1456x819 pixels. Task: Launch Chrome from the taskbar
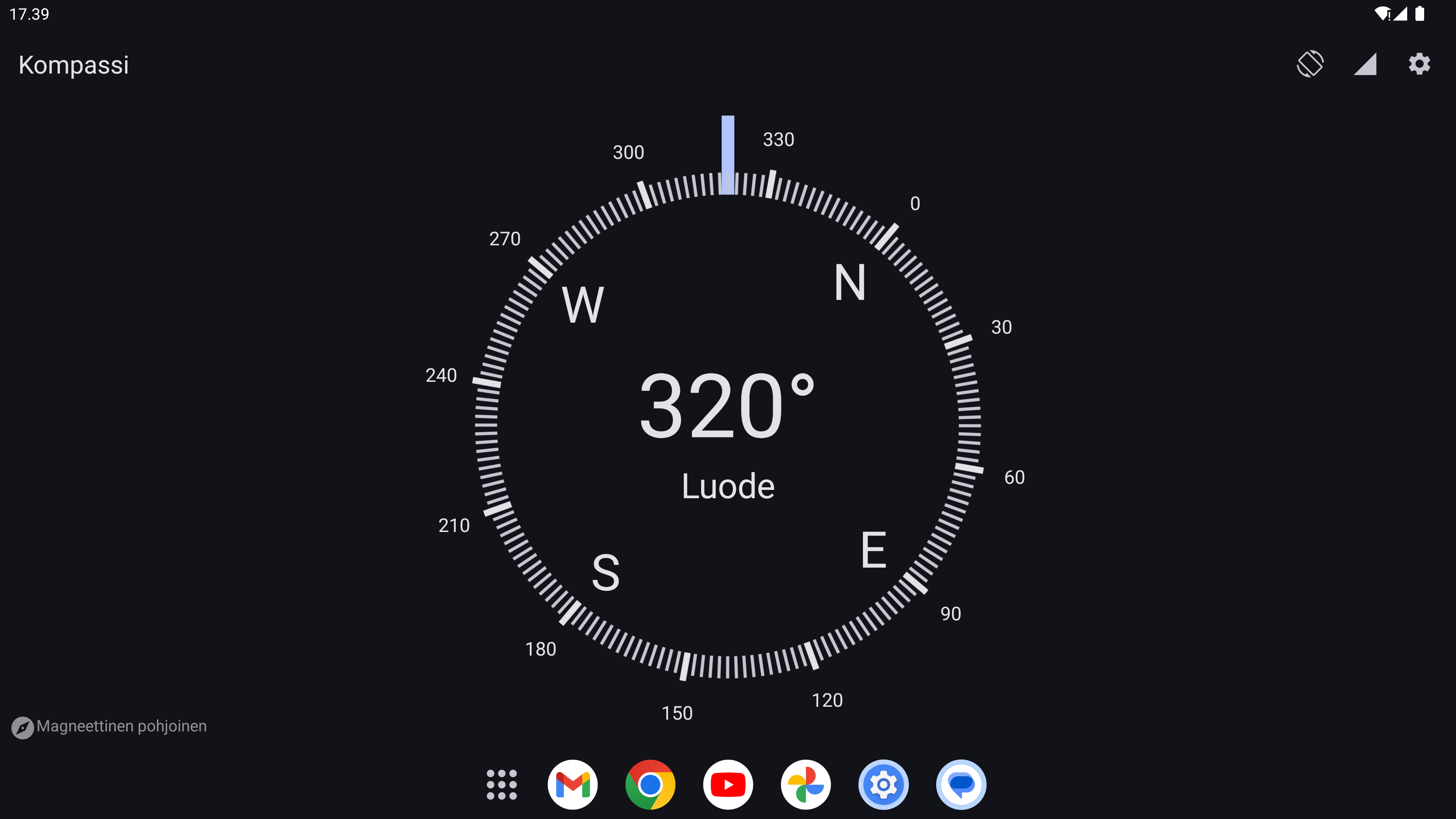click(x=650, y=784)
